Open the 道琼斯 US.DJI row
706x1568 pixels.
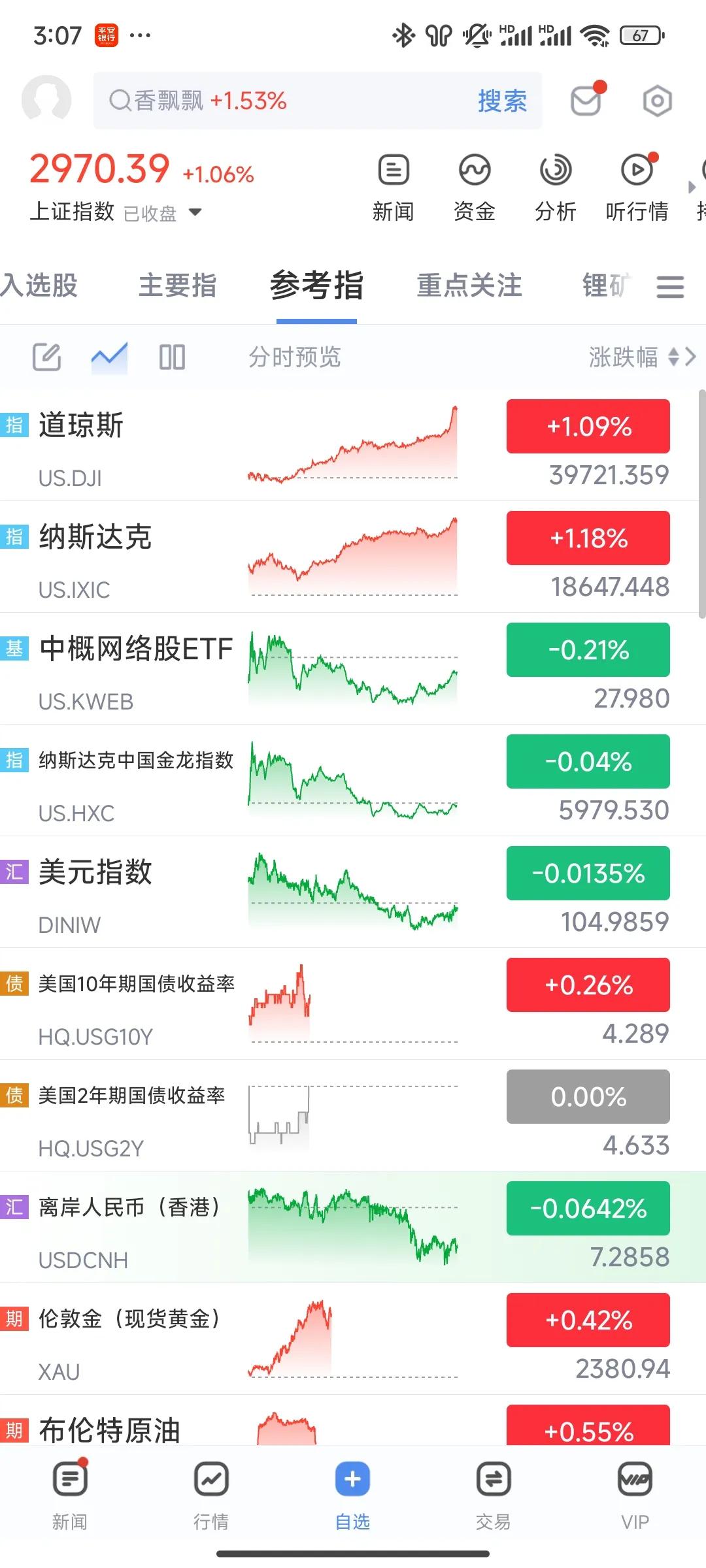353,446
